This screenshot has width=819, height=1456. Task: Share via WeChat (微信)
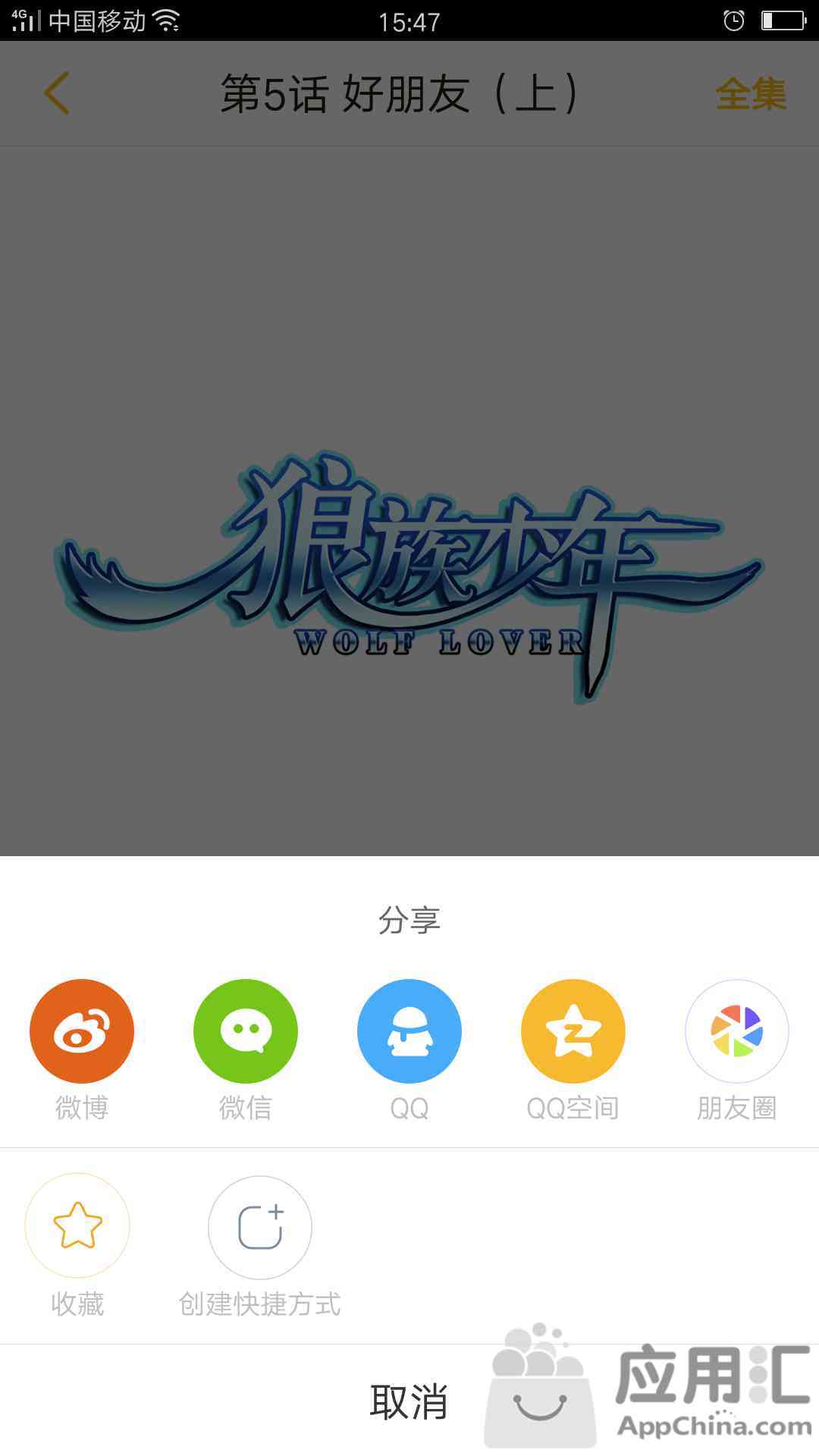[x=246, y=1031]
